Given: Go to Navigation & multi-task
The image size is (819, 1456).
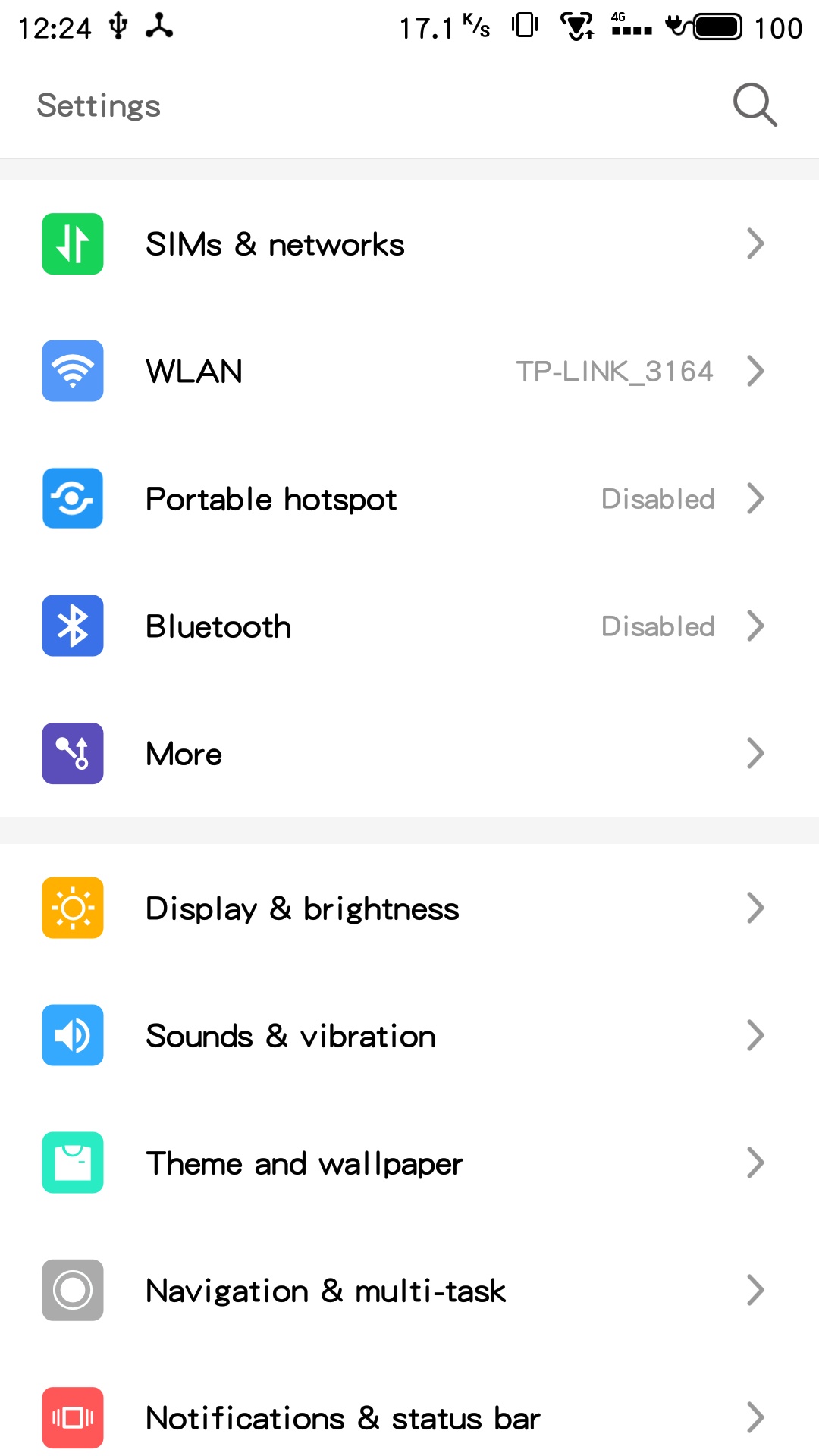Looking at the screenshot, I should [409, 1291].
